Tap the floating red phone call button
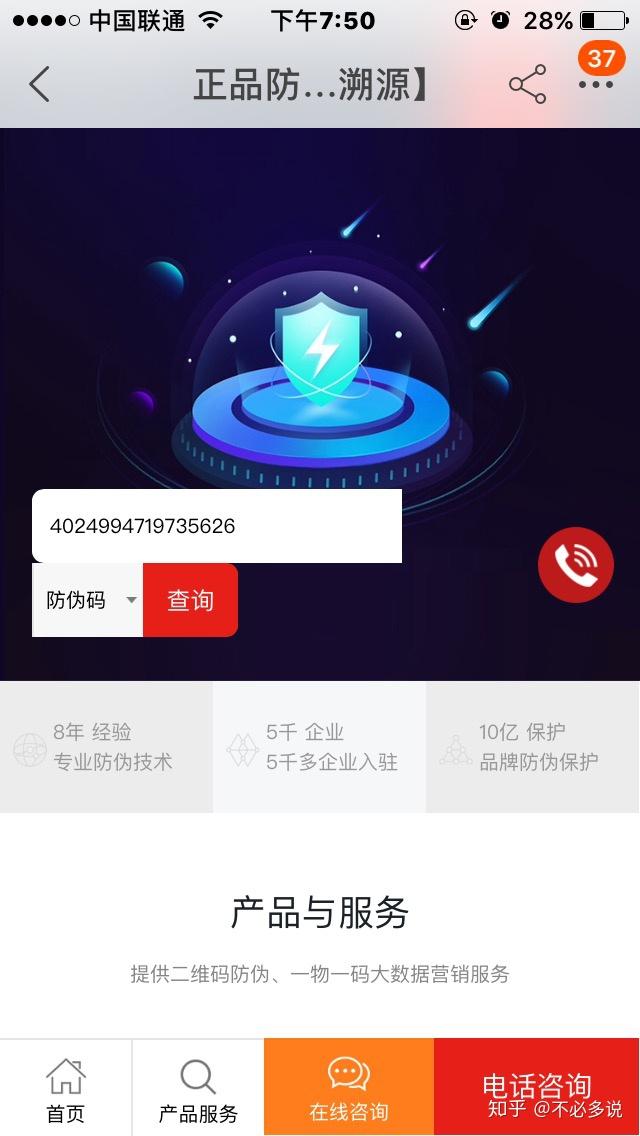 point(575,565)
